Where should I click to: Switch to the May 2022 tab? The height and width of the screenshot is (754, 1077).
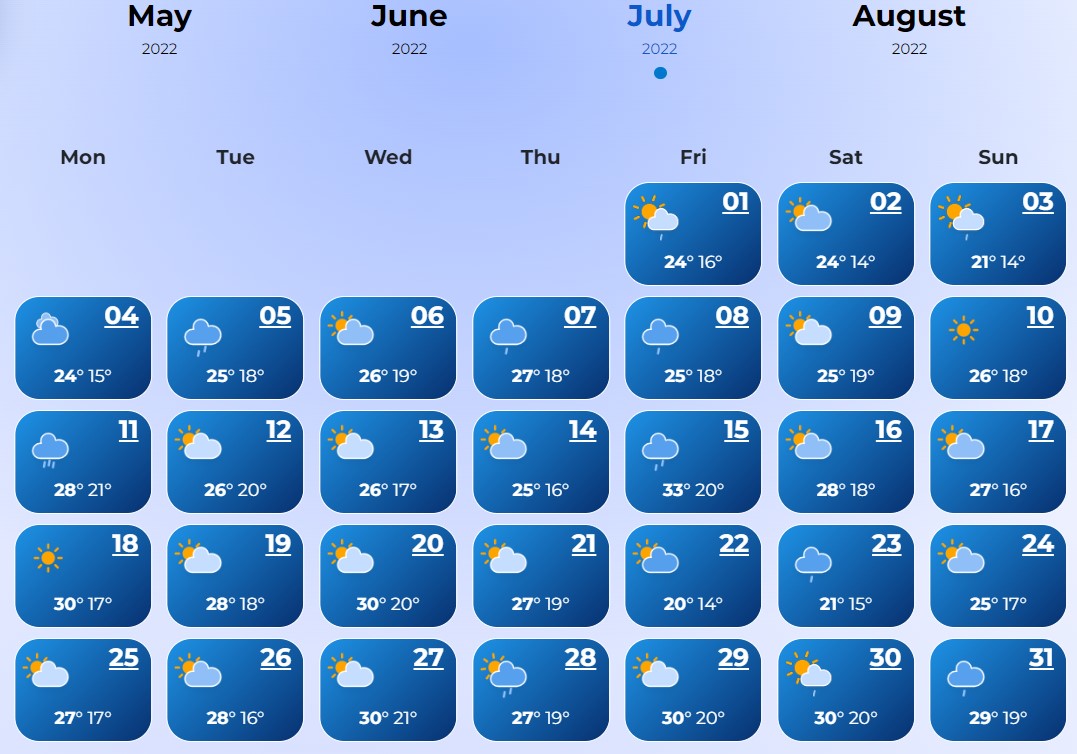pyautogui.click(x=159, y=28)
